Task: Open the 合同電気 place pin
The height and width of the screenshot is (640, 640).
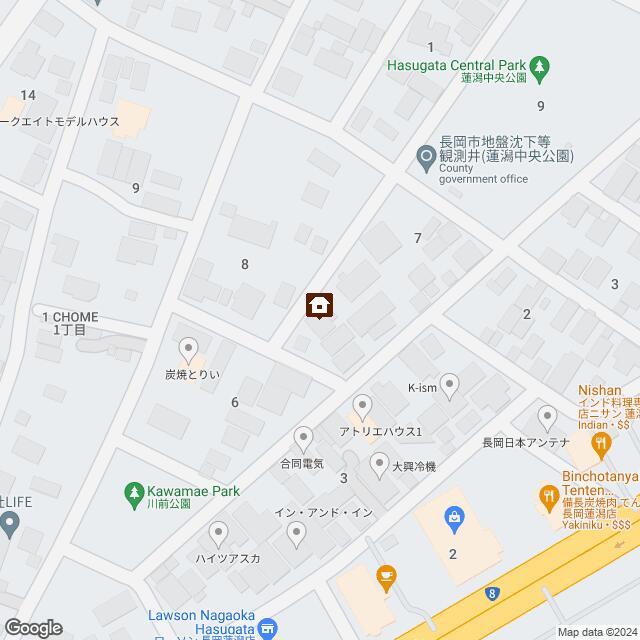Action: point(303,438)
